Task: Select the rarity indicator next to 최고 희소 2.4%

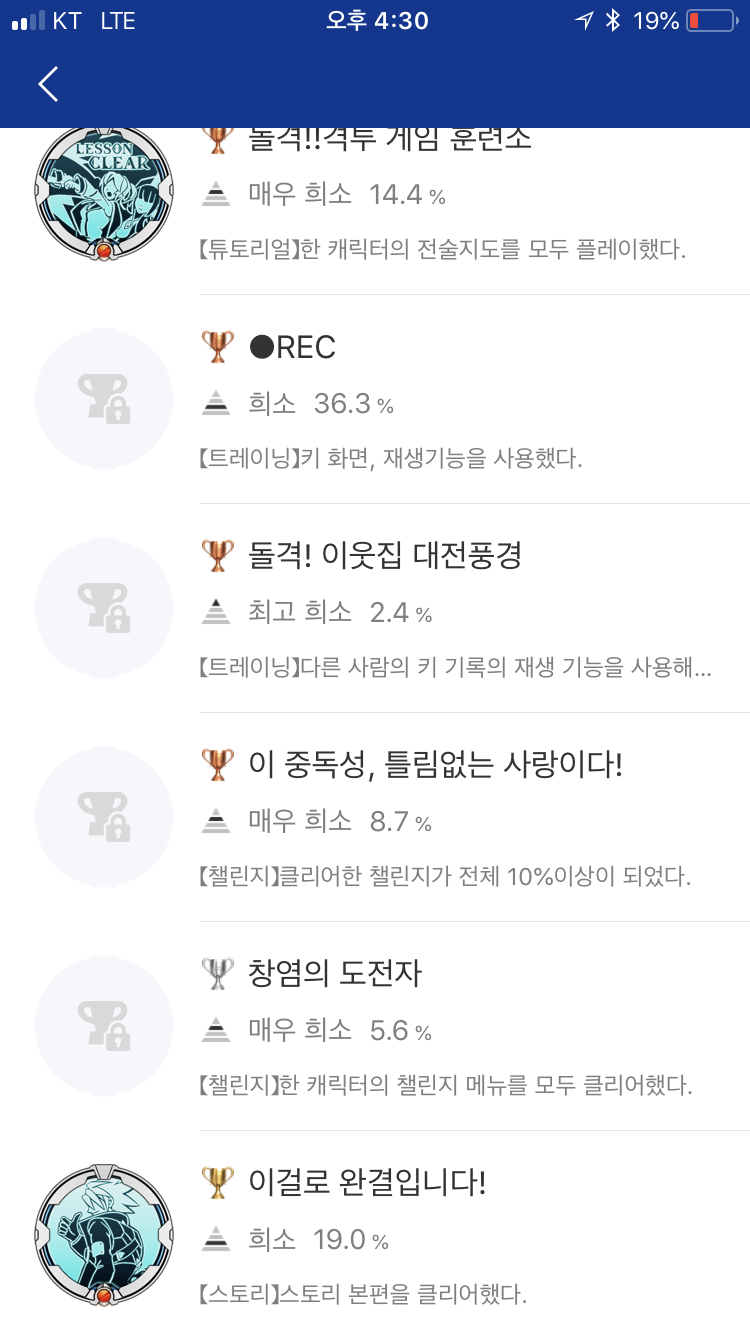Action: (x=218, y=612)
